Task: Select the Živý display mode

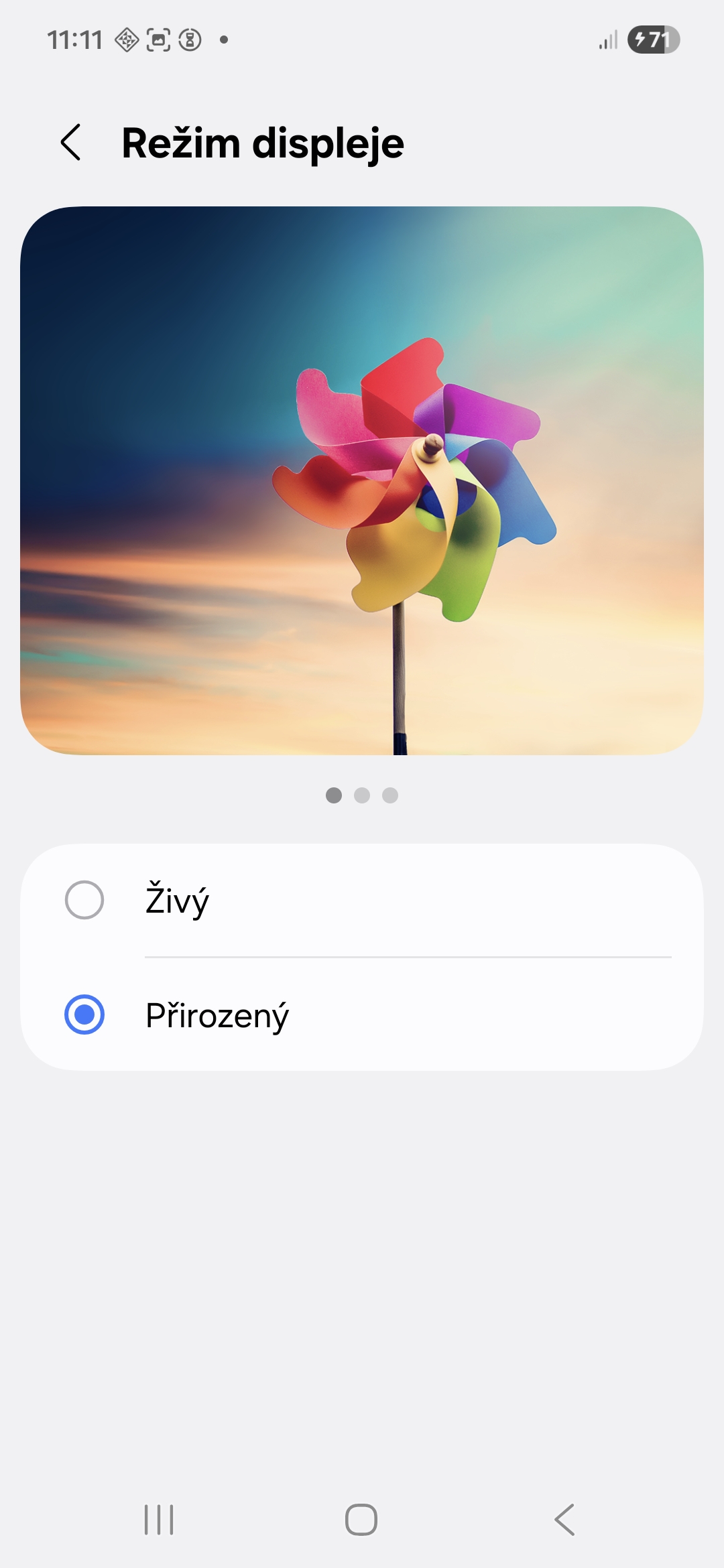Action: coord(84,900)
